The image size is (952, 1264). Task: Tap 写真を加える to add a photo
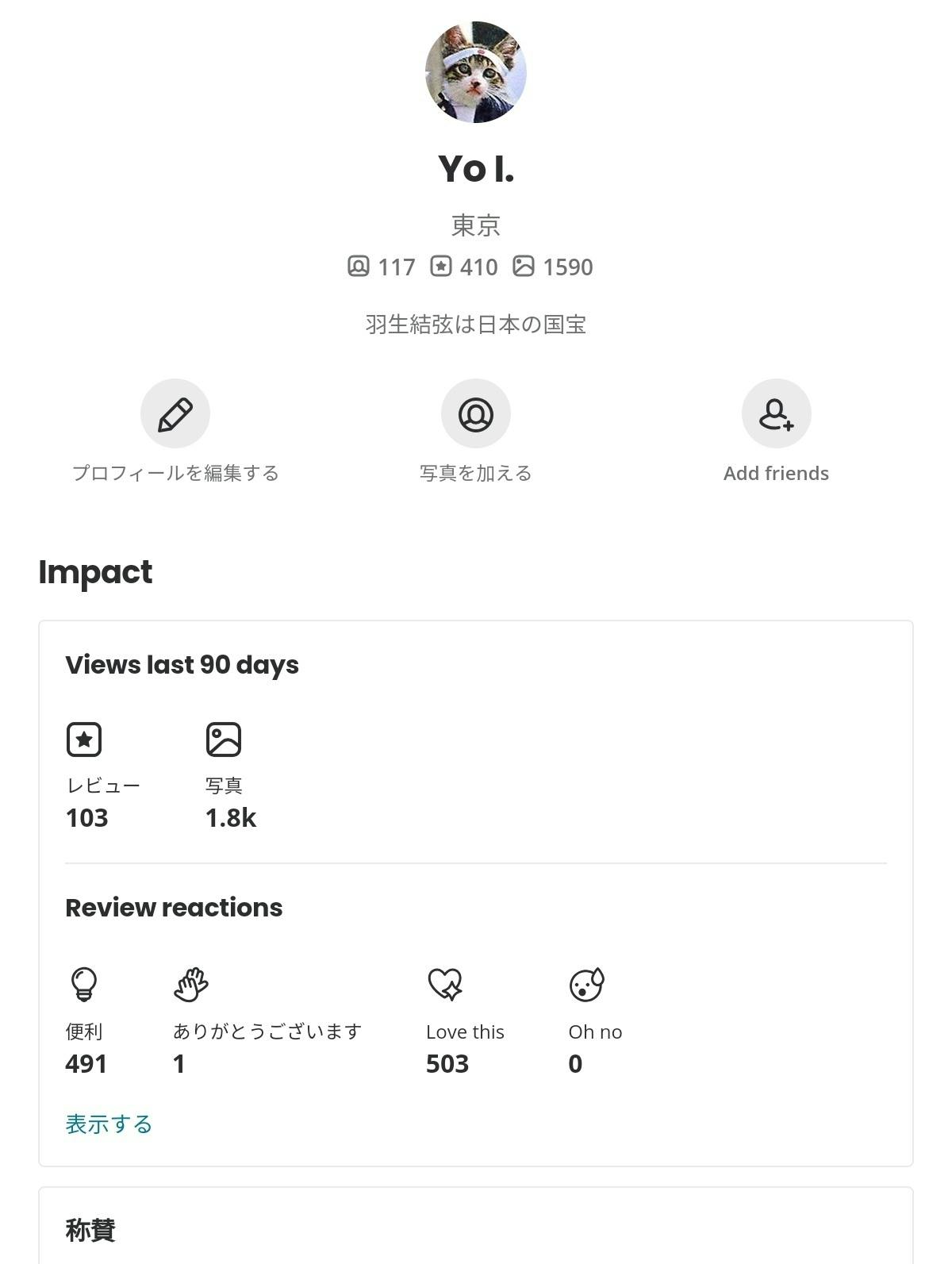[x=475, y=414]
